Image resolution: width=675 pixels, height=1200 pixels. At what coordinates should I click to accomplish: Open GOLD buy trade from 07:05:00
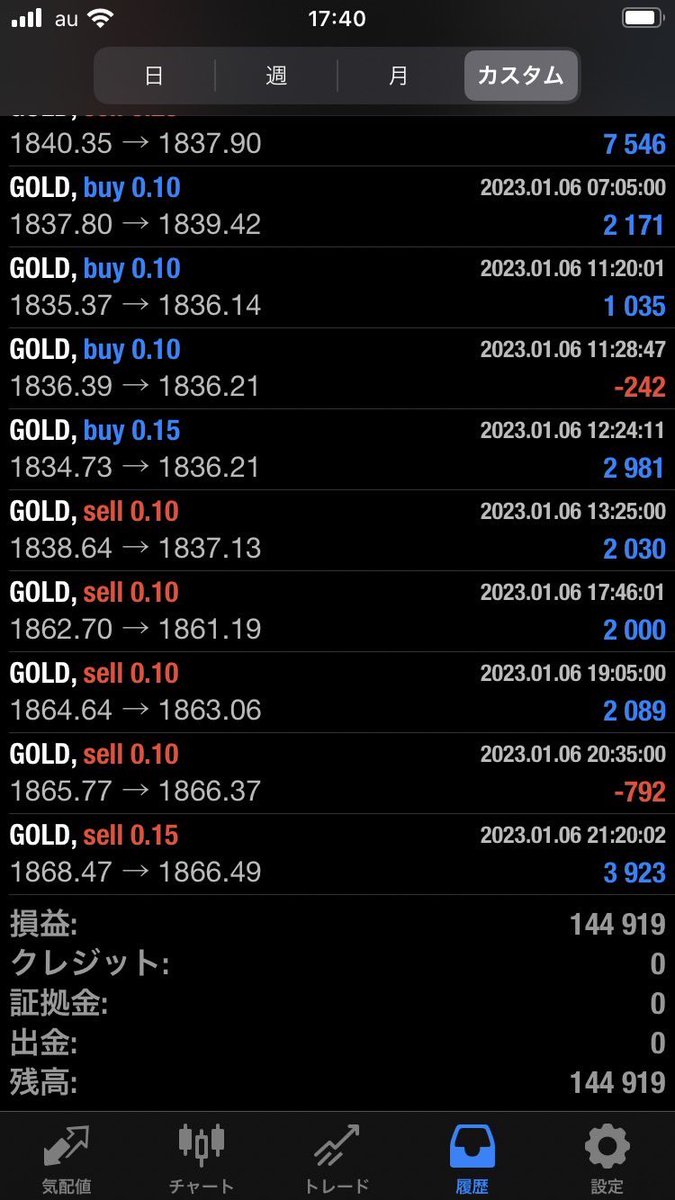[x=337, y=206]
